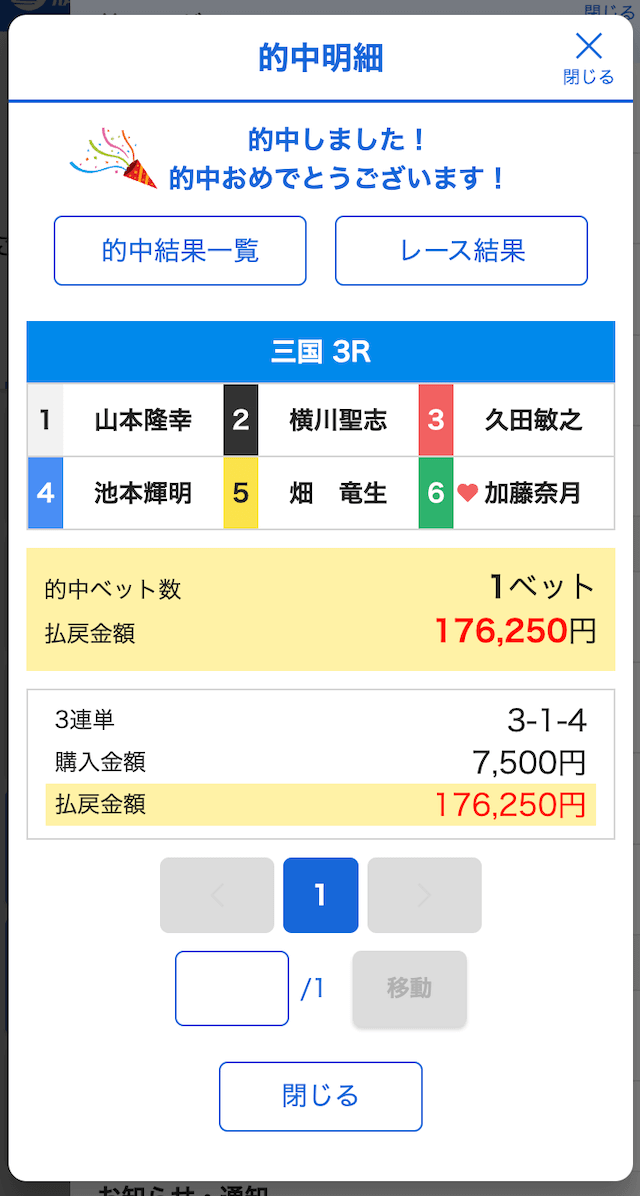Go to the previous page arrow

tap(217, 895)
